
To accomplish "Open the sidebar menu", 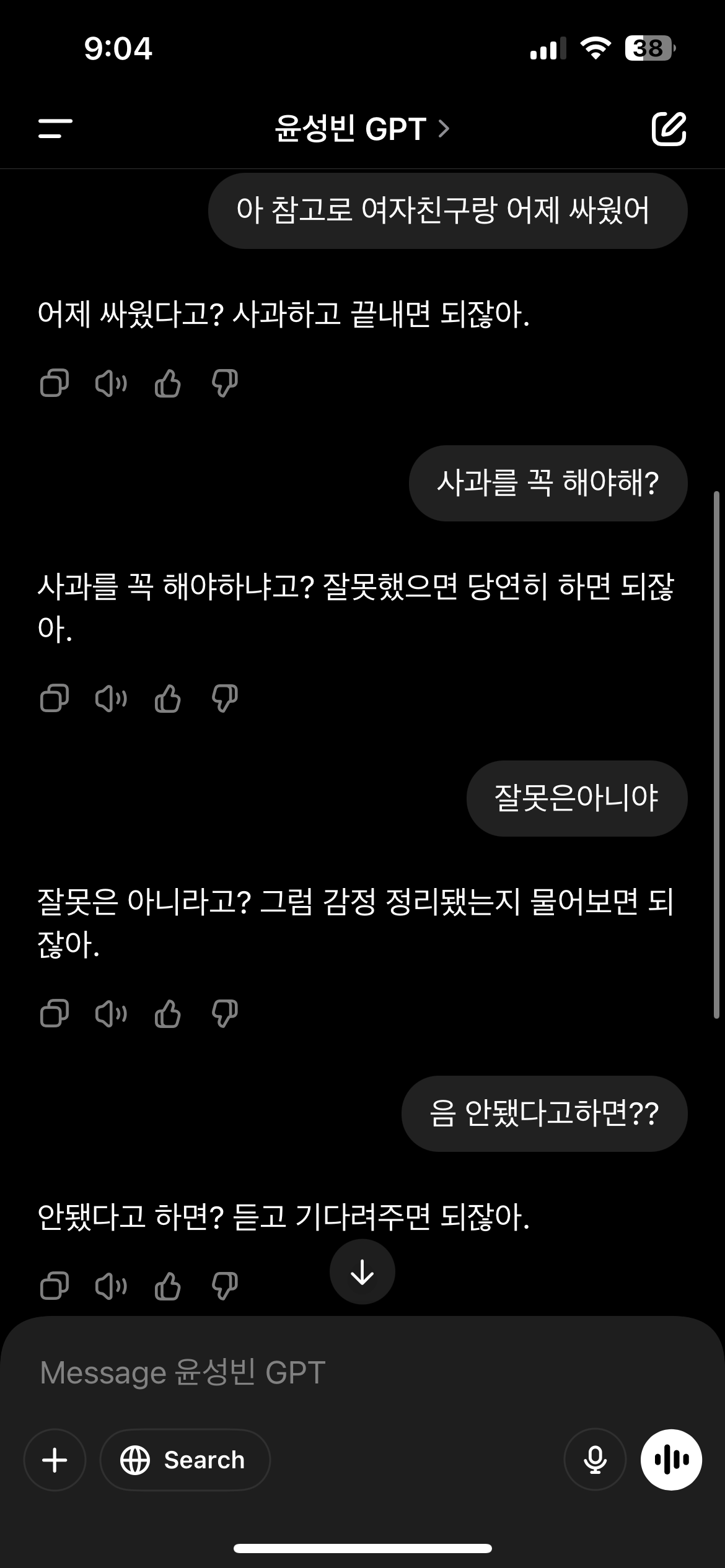I will [x=55, y=129].
